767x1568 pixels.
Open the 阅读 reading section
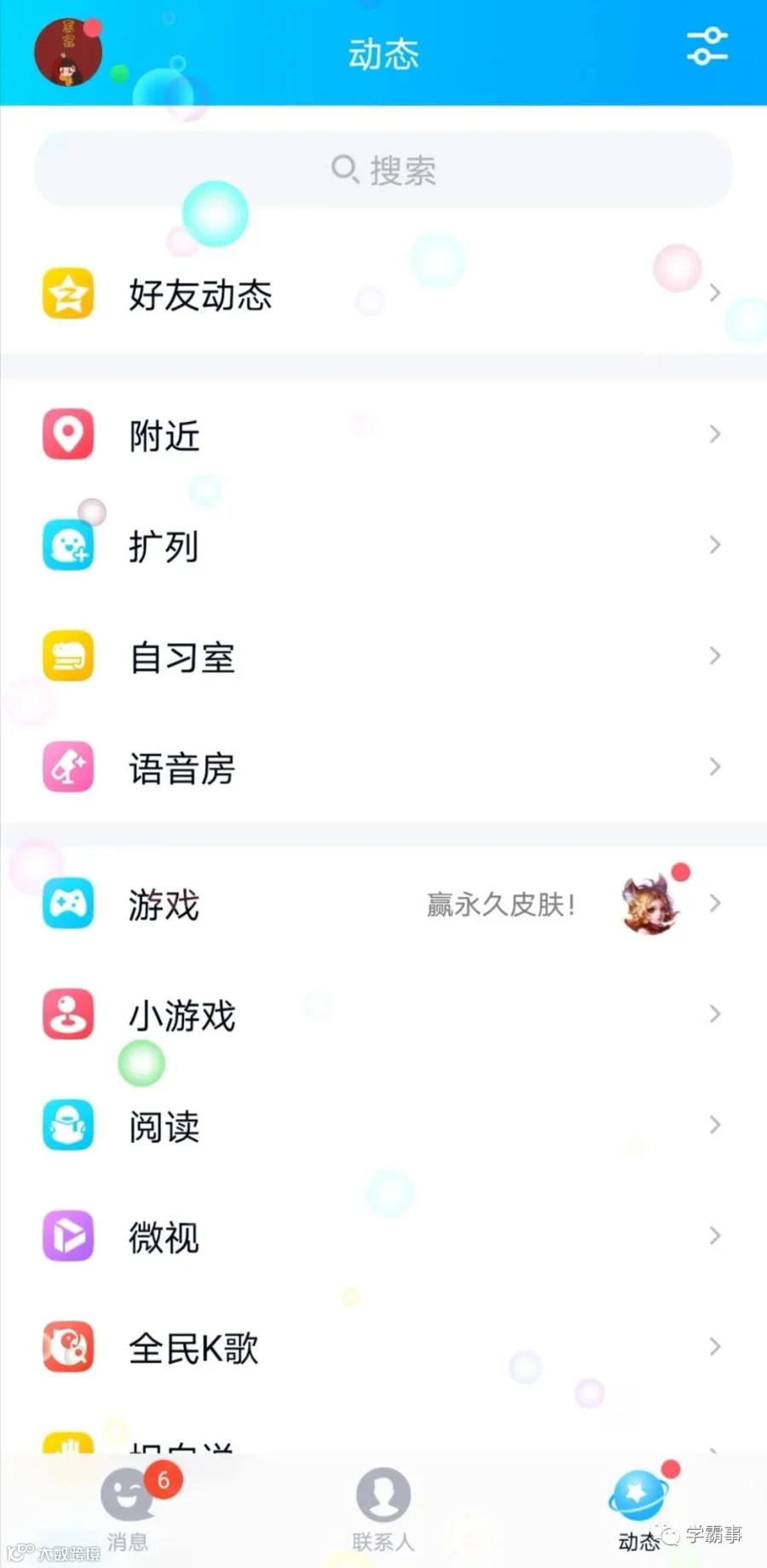[383, 1125]
